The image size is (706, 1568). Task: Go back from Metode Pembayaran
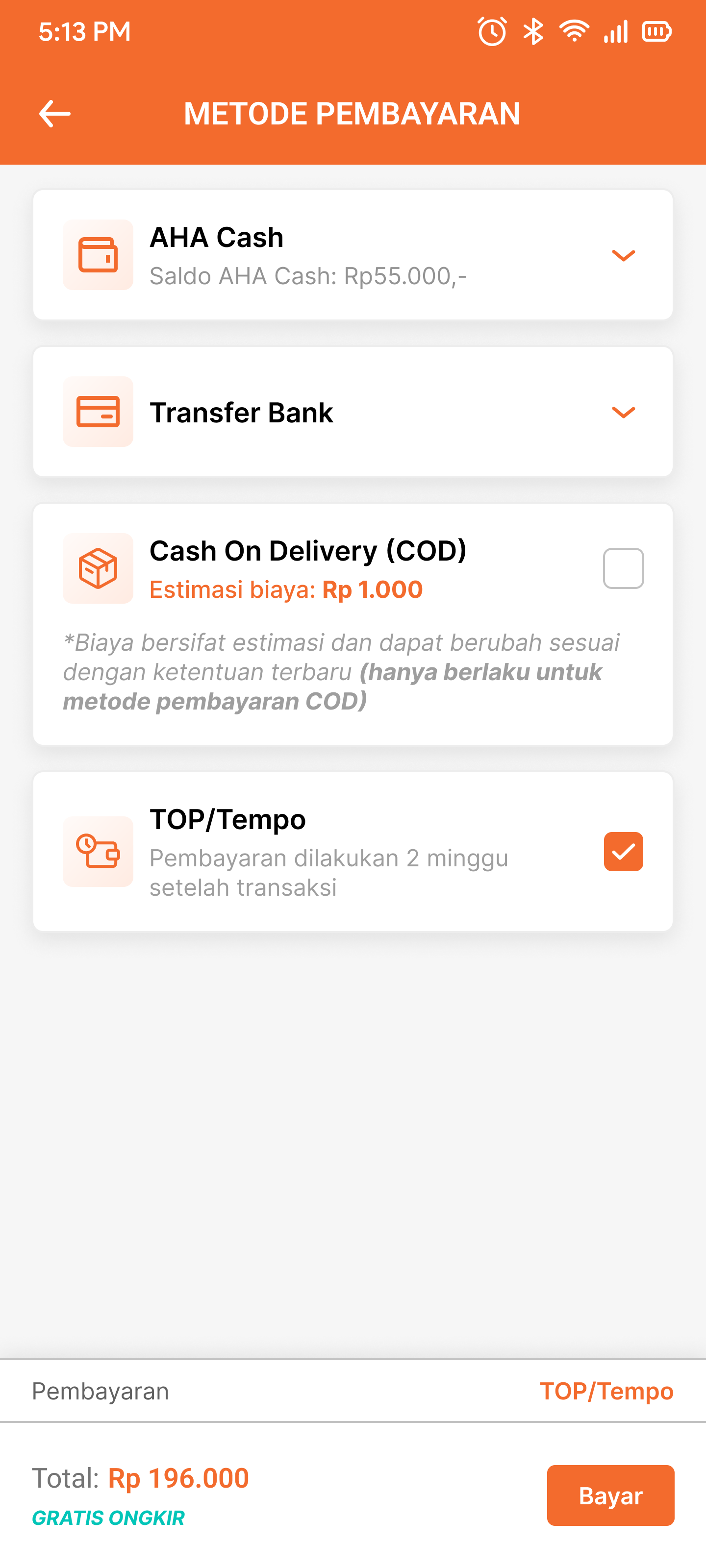pyautogui.click(x=55, y=114)
